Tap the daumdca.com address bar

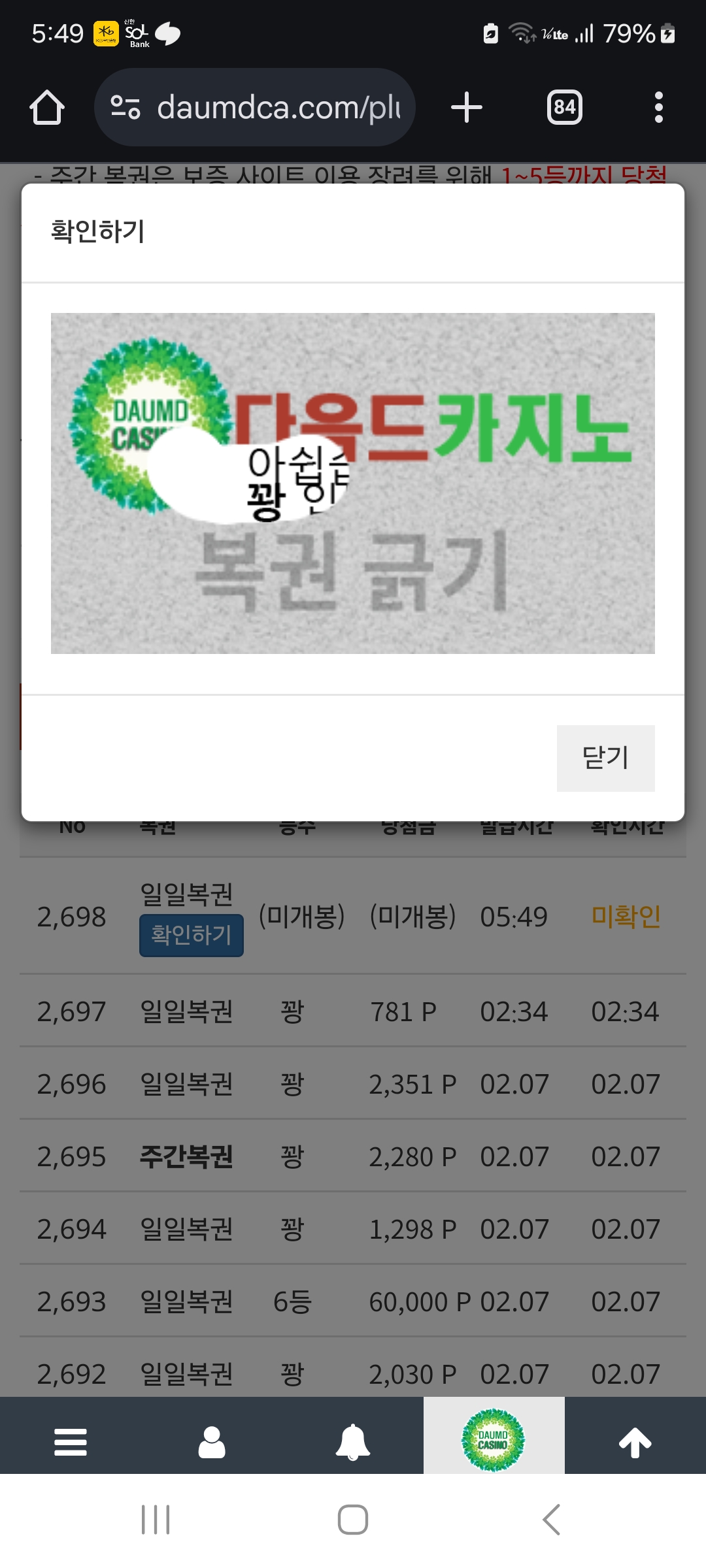coord(255,107)
